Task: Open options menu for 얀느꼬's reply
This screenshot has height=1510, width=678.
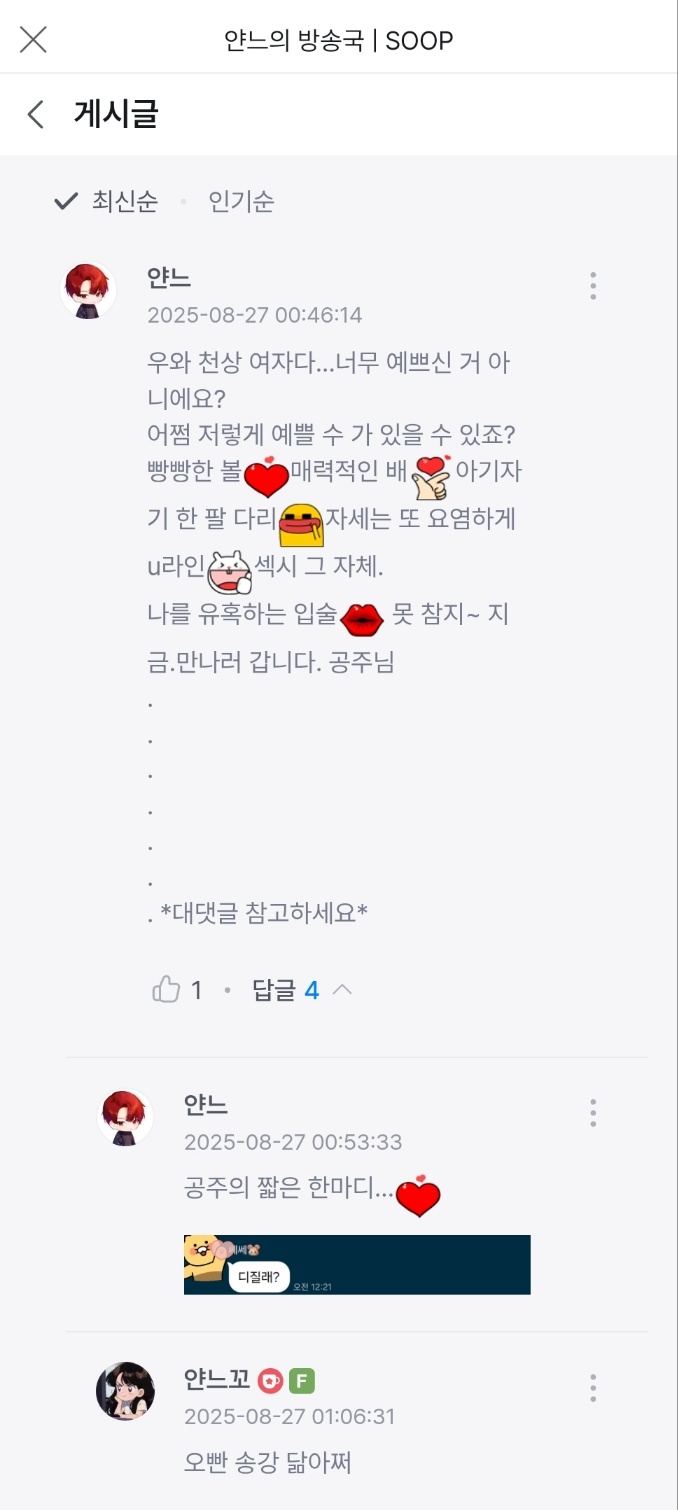Action: 593,1388
